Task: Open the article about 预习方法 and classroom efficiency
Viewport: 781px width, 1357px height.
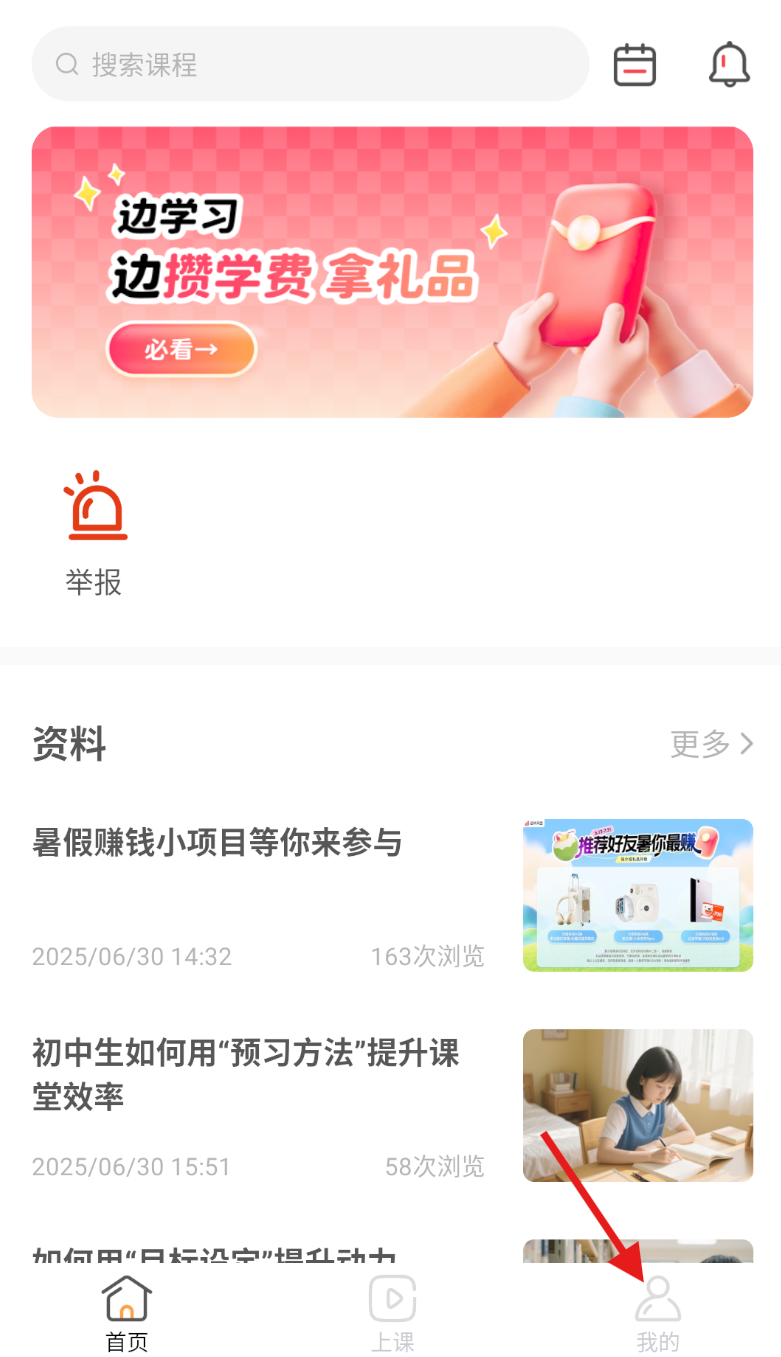Action: point(258,1104)
